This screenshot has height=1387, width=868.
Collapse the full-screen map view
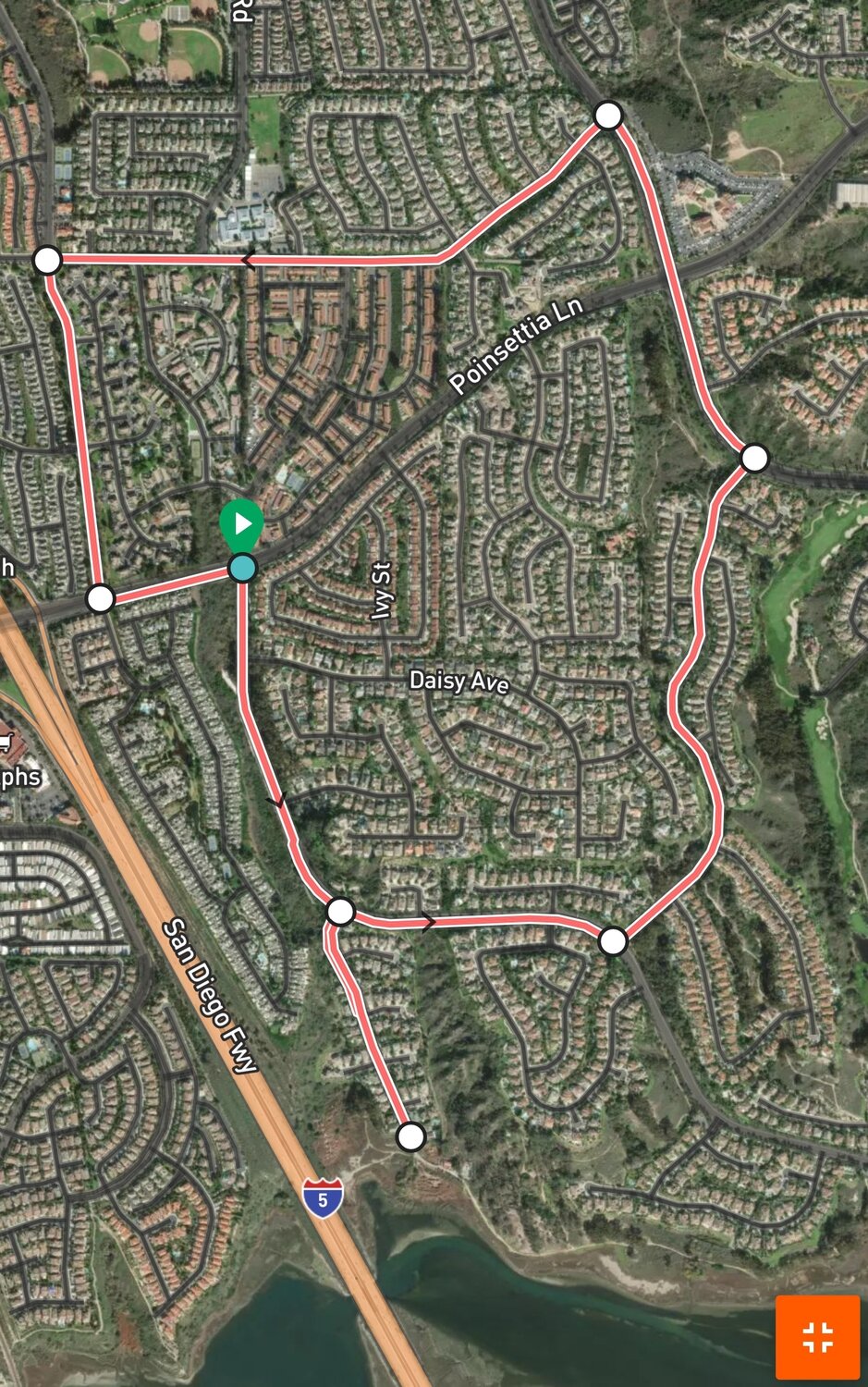click(817, 1336)
